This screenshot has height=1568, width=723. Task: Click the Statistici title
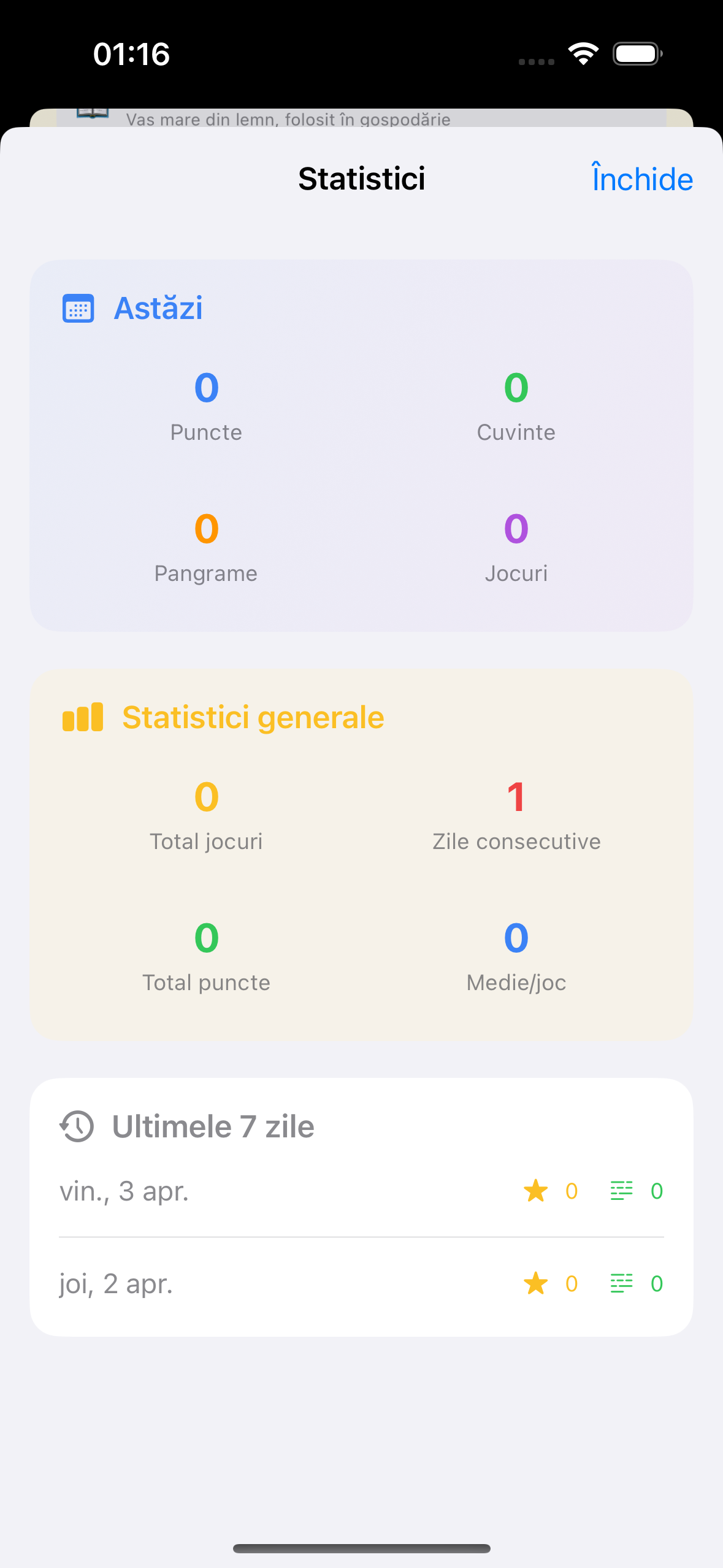(x=361, y=179)
